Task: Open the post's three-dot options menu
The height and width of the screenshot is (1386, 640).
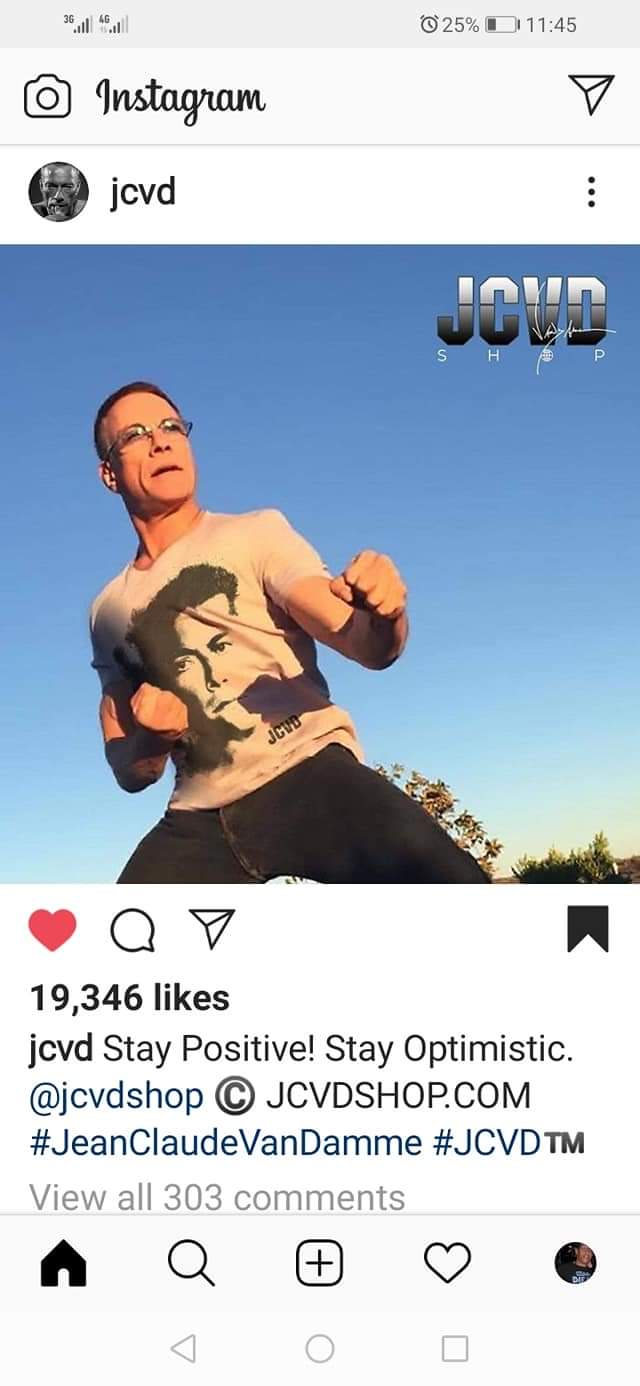Action: 591,191
